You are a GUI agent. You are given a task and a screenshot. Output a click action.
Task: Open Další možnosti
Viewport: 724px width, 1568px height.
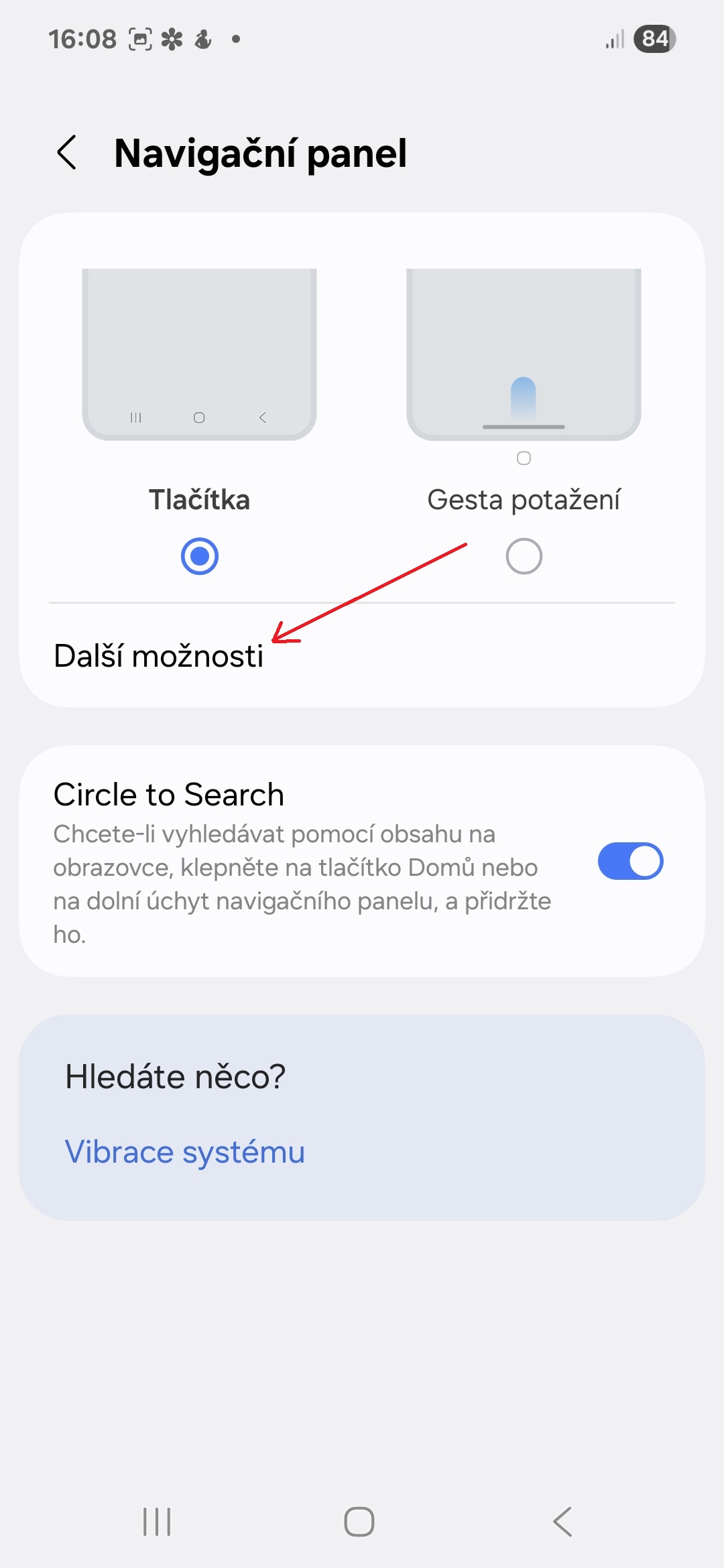(x=362, y=655)
